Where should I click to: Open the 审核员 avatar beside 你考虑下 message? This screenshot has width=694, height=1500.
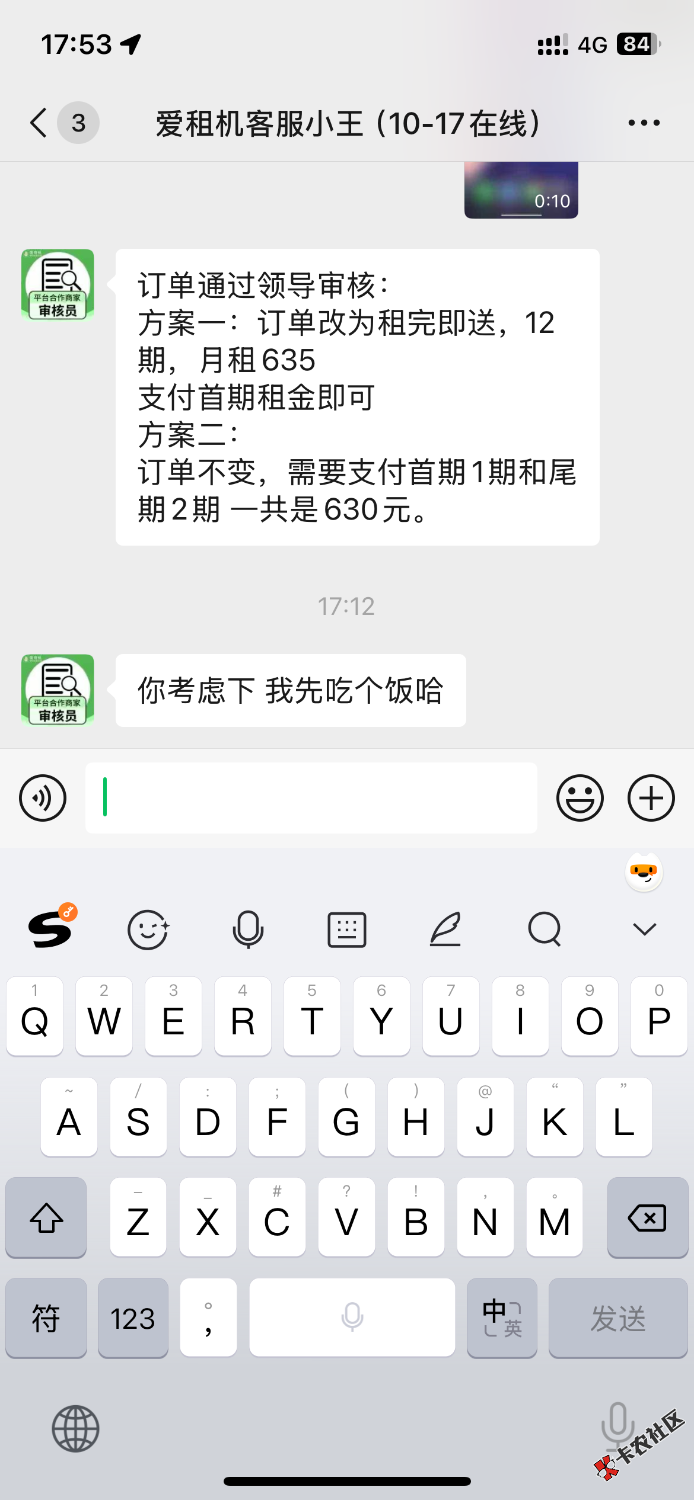tap(58, 690)
